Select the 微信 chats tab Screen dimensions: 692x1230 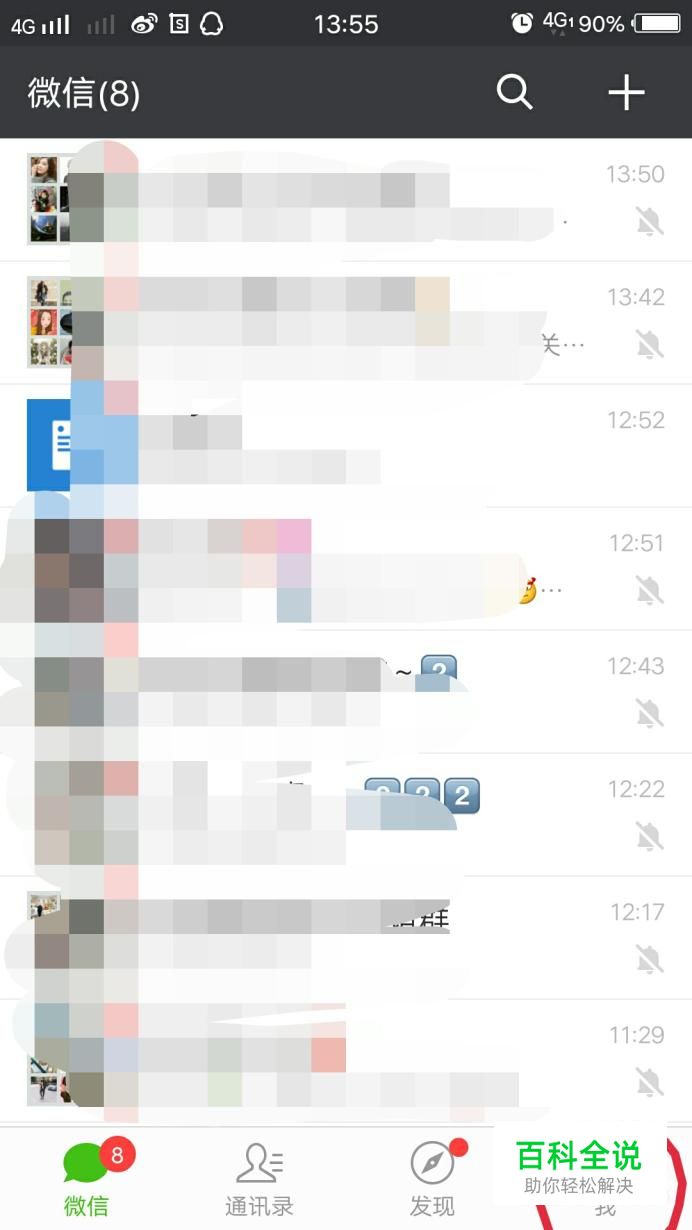tap(87, 1178)
